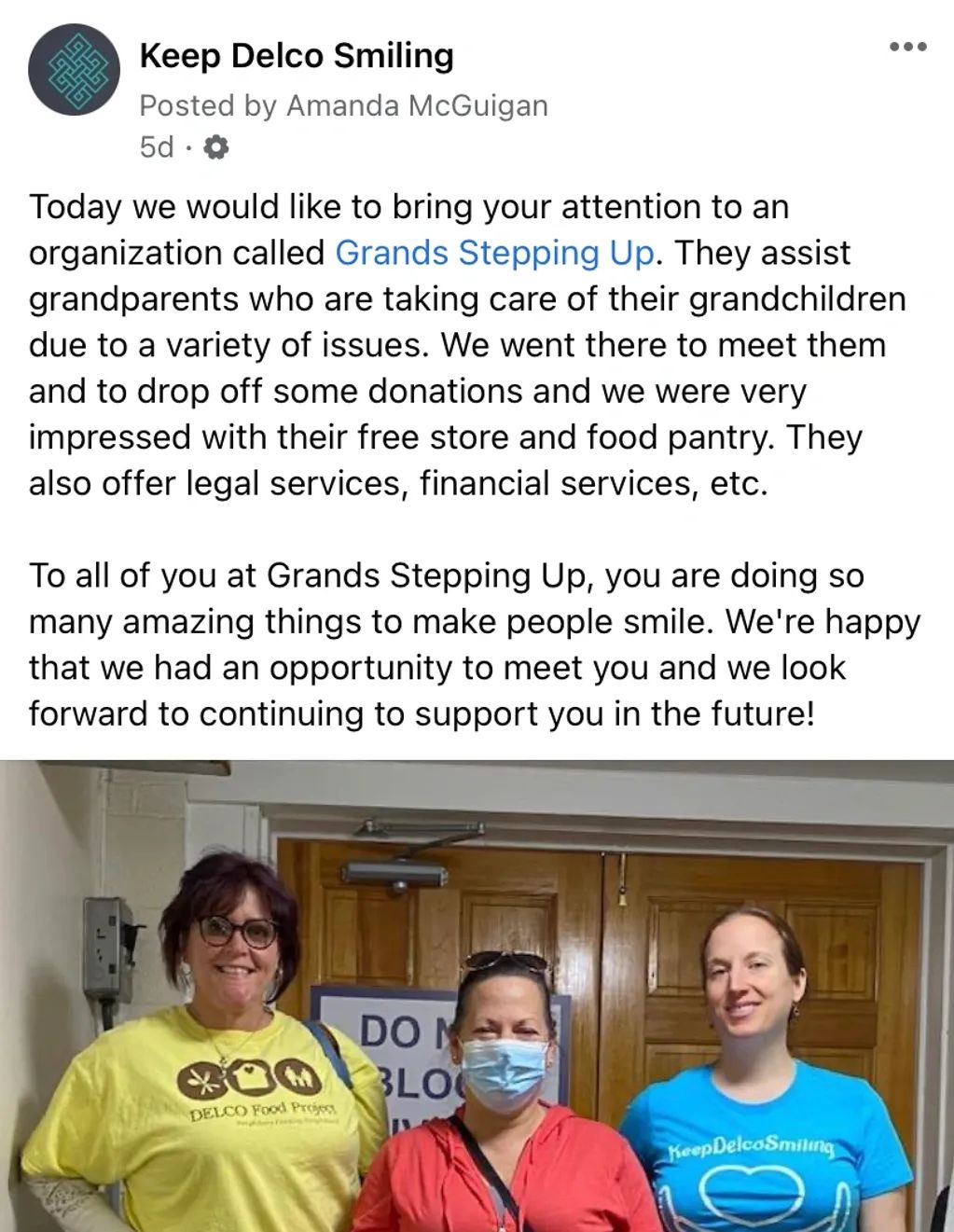
Task: Tap the Keep Delco Smiling profile picture
Action: tap(75, 70)
